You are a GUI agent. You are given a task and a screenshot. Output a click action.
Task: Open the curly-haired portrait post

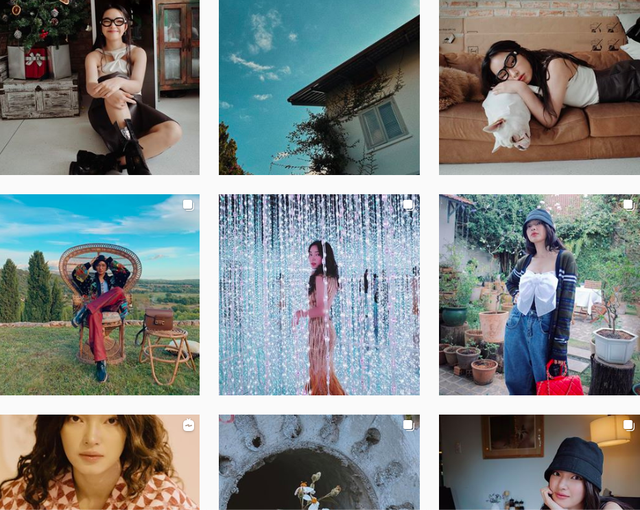coord(99,463)
